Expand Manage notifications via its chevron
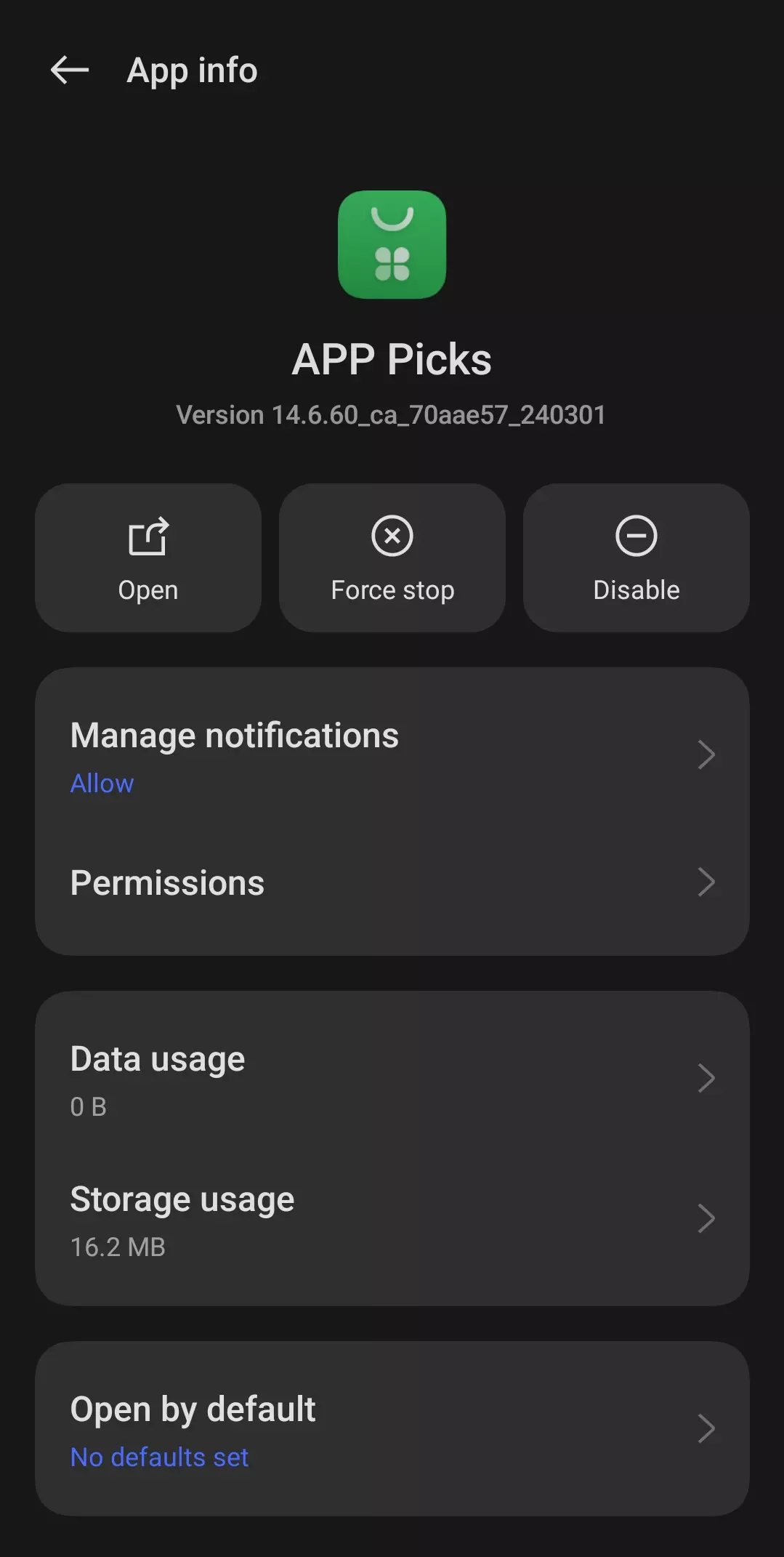Image resolution: width=784 pixels, height=1557 pixels. 706,755
